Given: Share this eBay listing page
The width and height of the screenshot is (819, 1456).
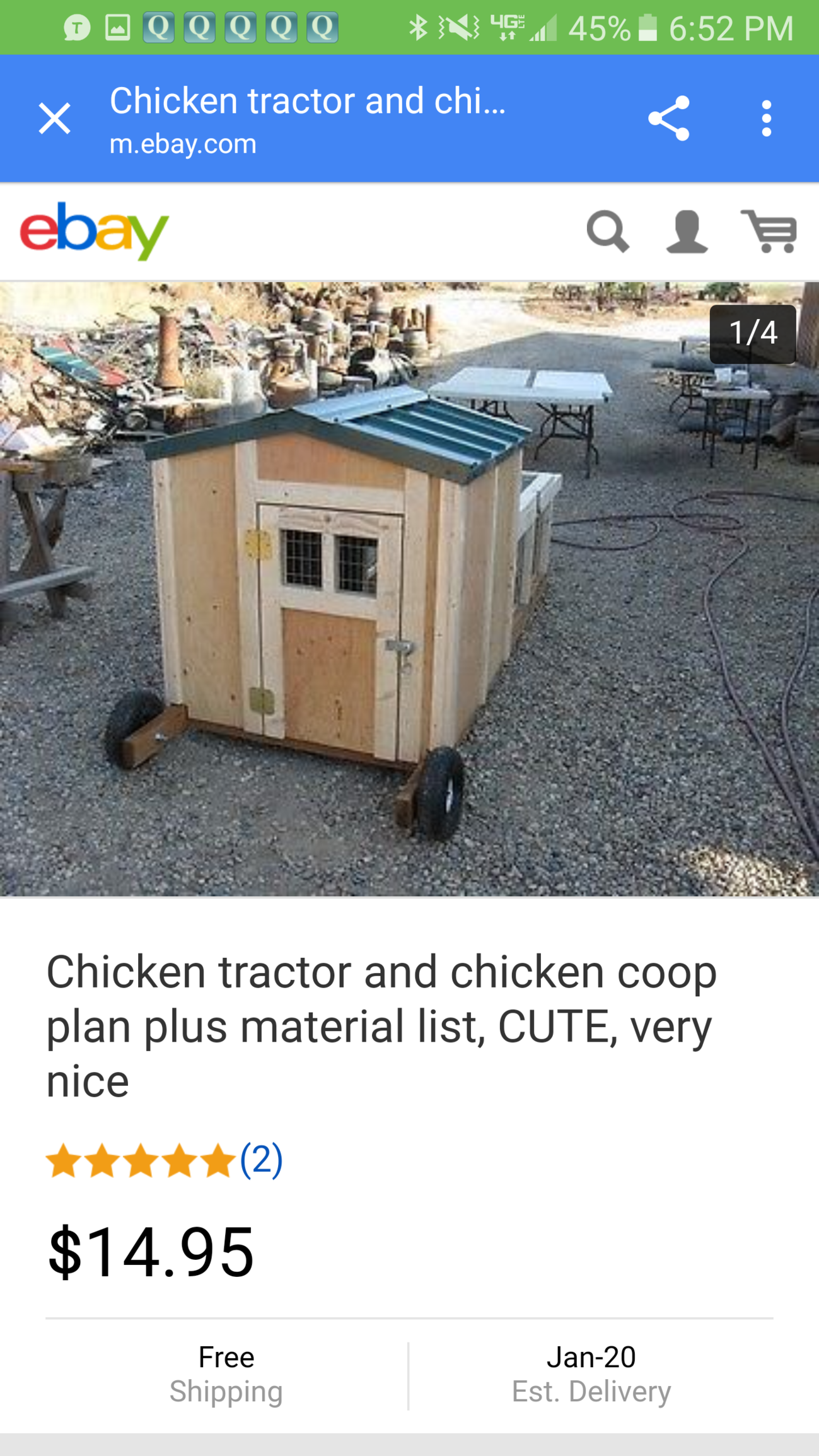Looking at the screenshot, I should click(x=668, y=119).
